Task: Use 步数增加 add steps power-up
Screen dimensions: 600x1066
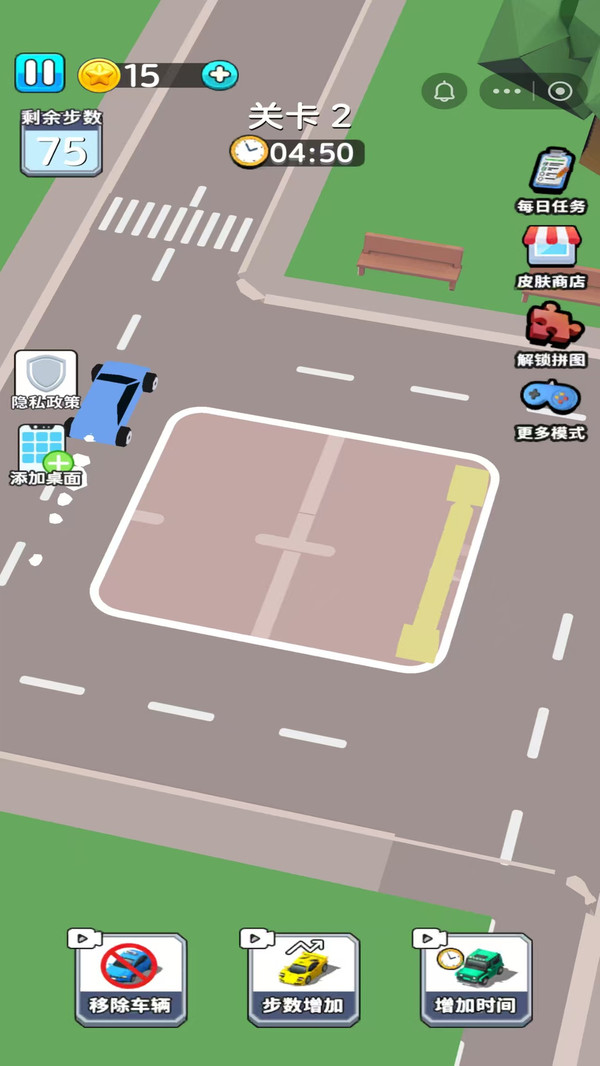Action: 303,978
